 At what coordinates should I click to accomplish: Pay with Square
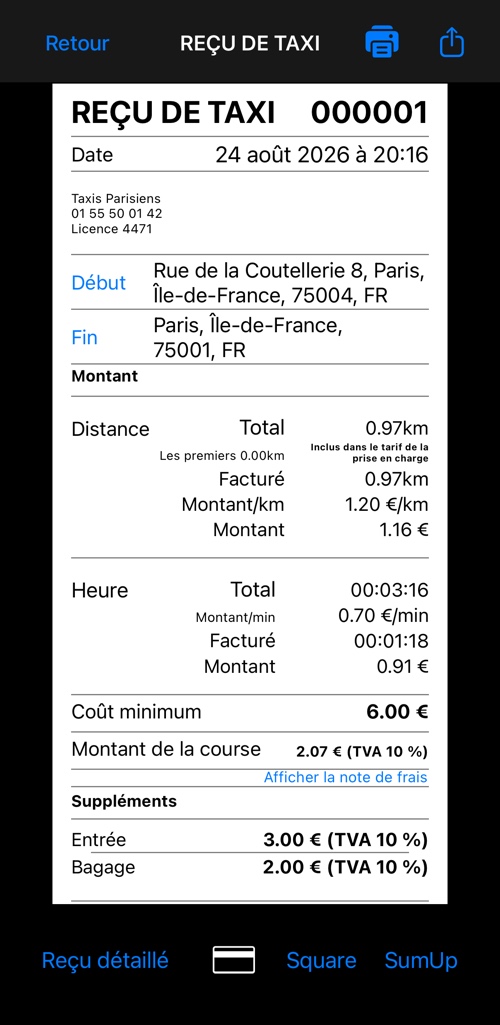tap(322, 960)
